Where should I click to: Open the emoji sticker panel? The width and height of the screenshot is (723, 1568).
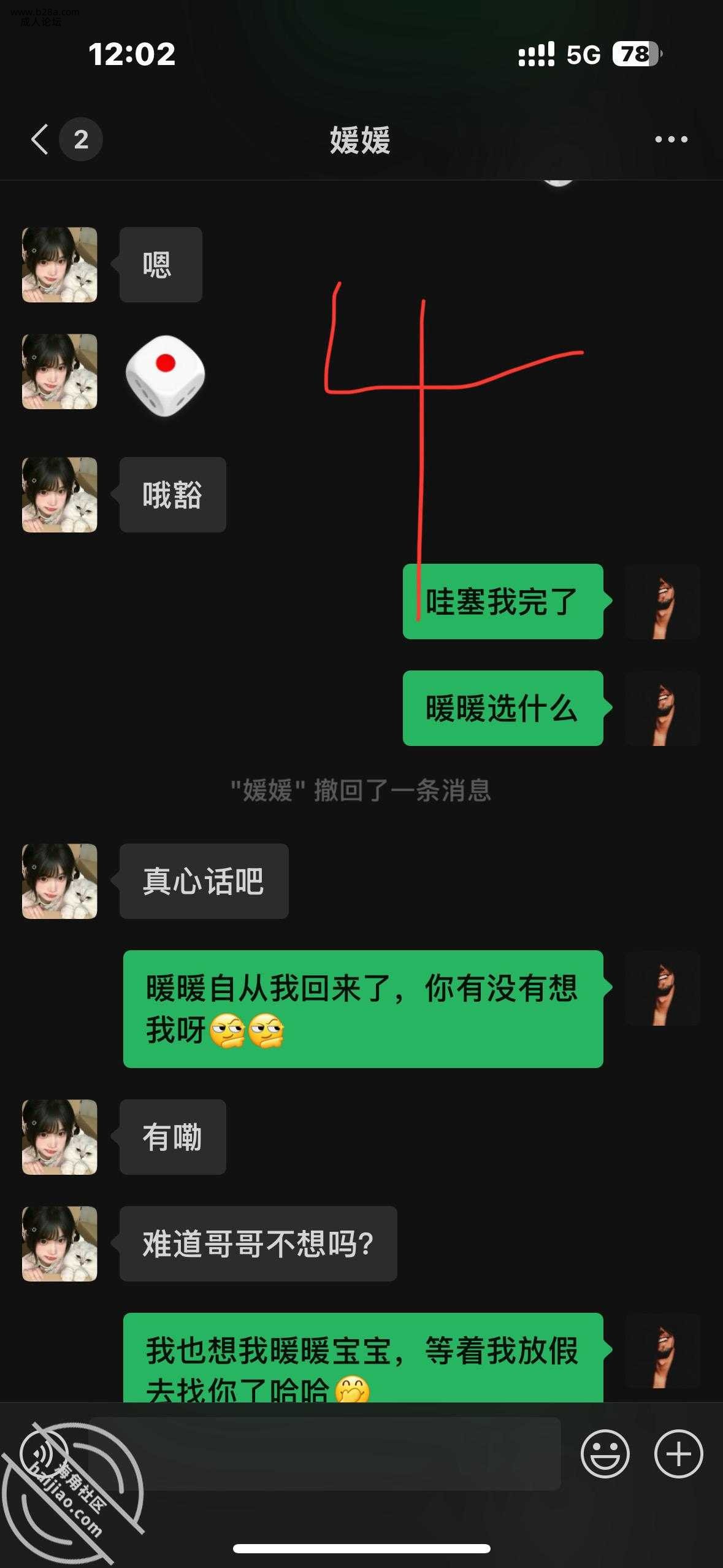[x=605, y=1454]
